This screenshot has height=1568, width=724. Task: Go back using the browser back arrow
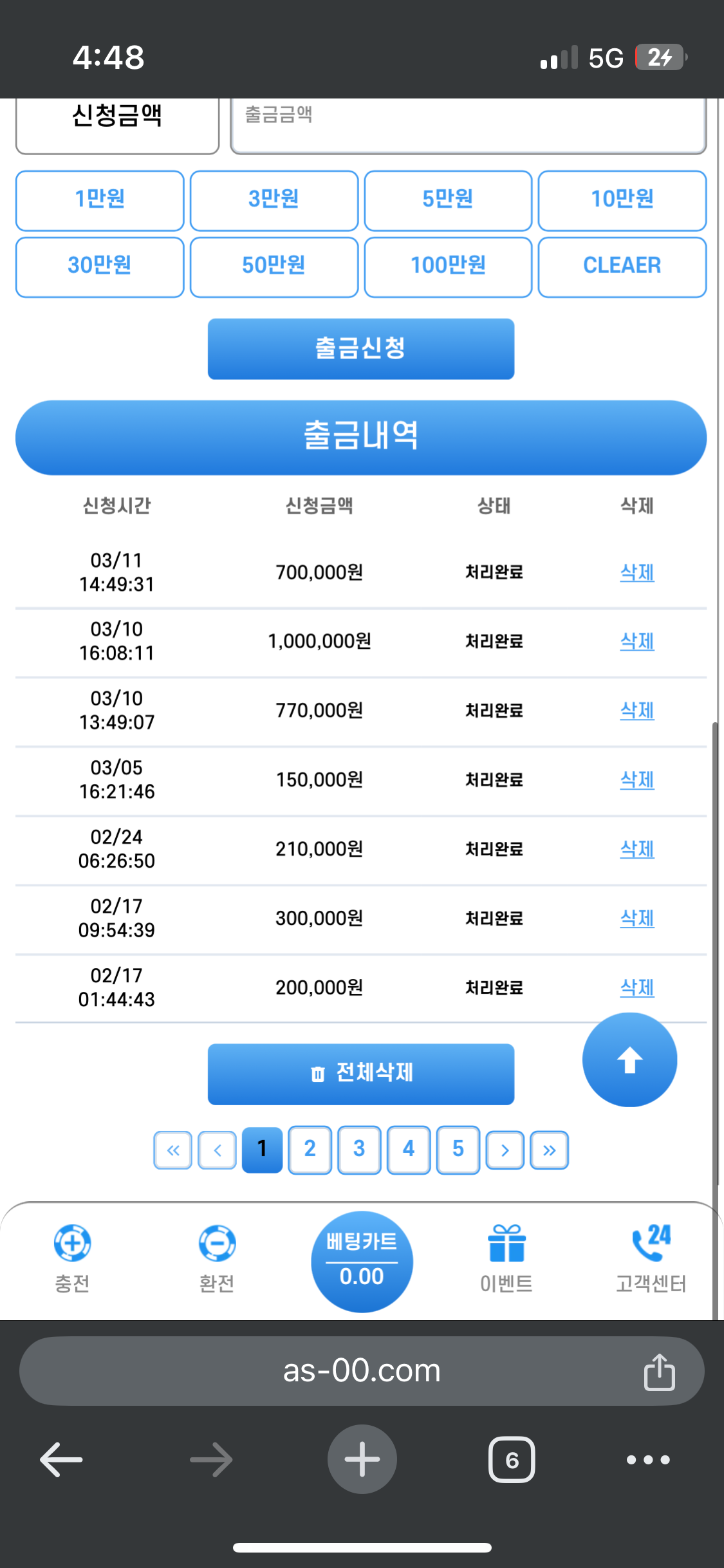tap(61, 1459)
